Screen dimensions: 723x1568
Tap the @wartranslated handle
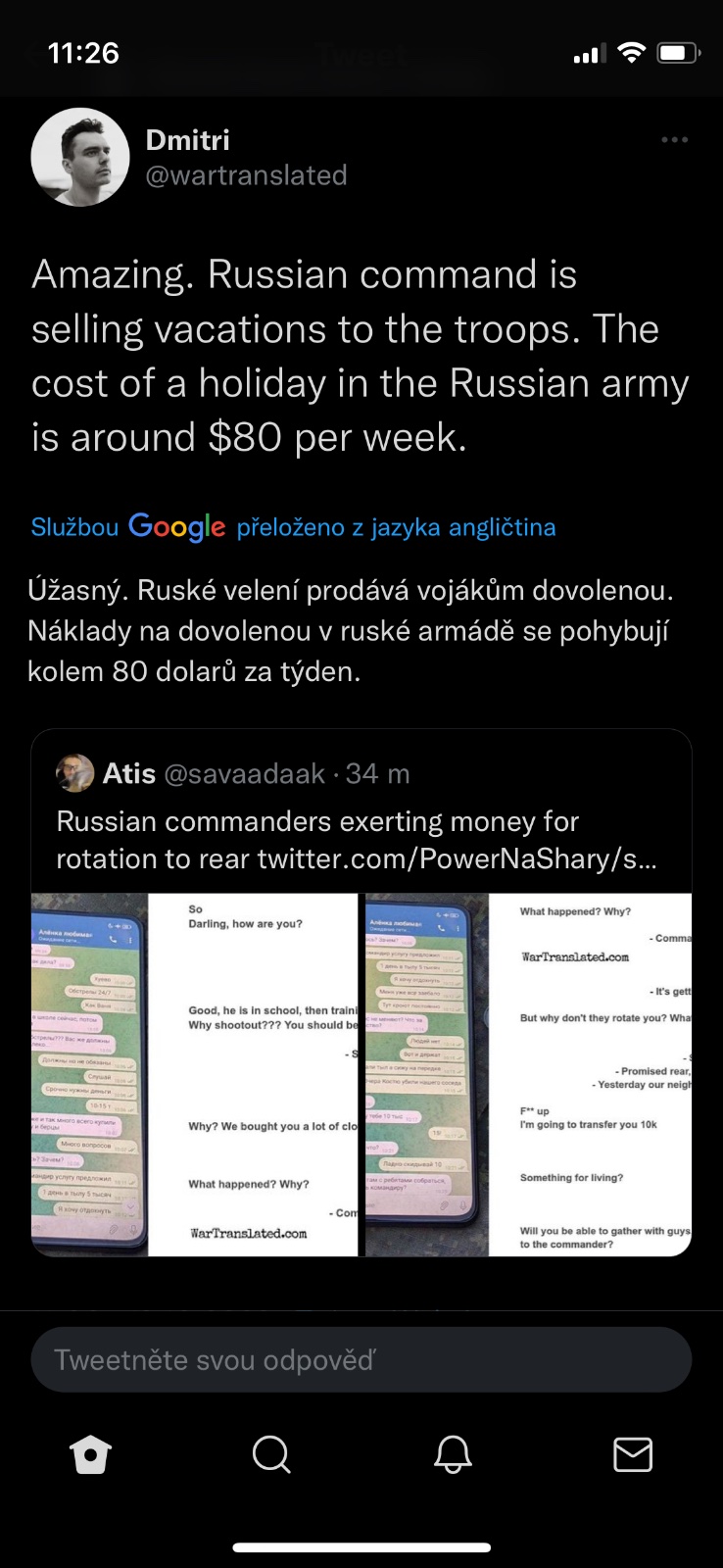(246, 175)
